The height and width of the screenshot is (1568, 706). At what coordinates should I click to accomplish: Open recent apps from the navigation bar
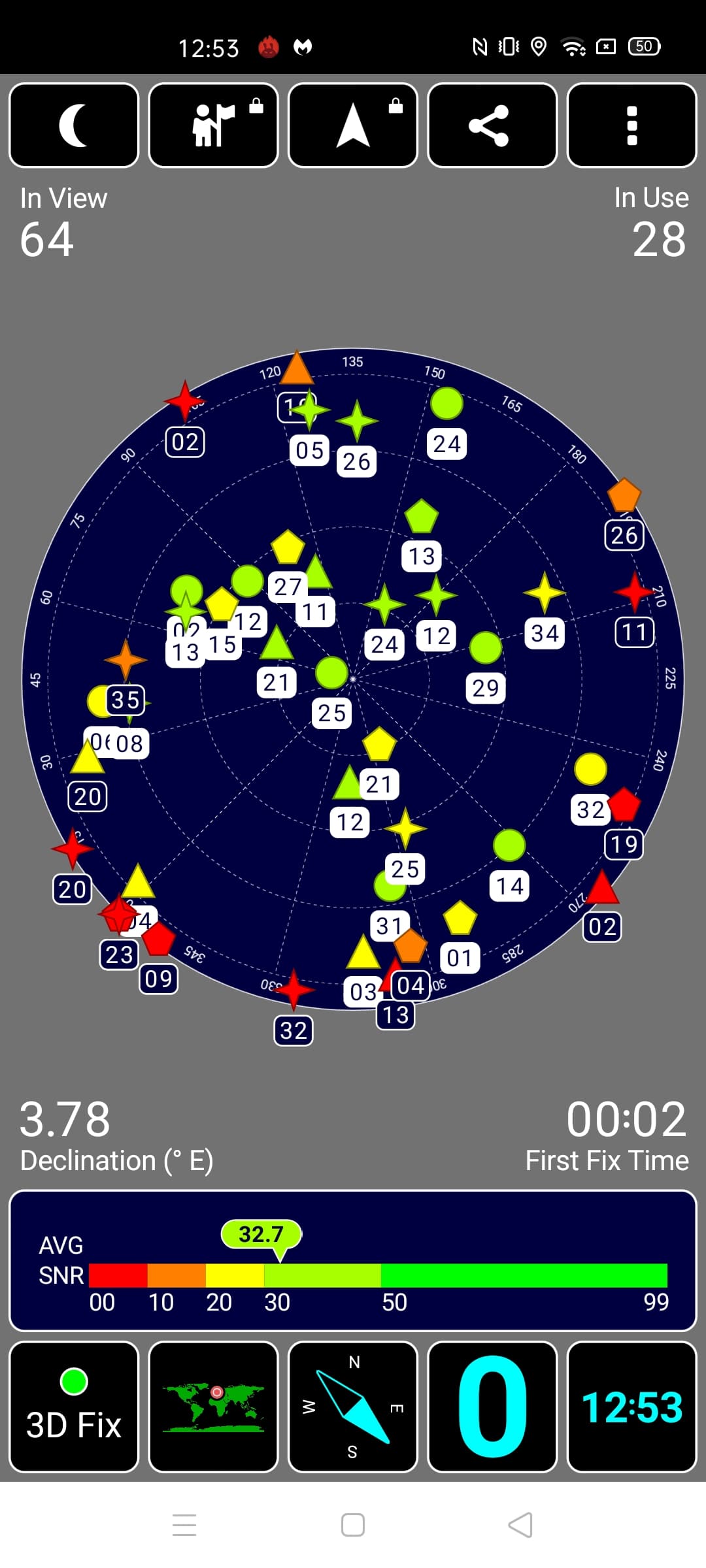(184, 1525)
